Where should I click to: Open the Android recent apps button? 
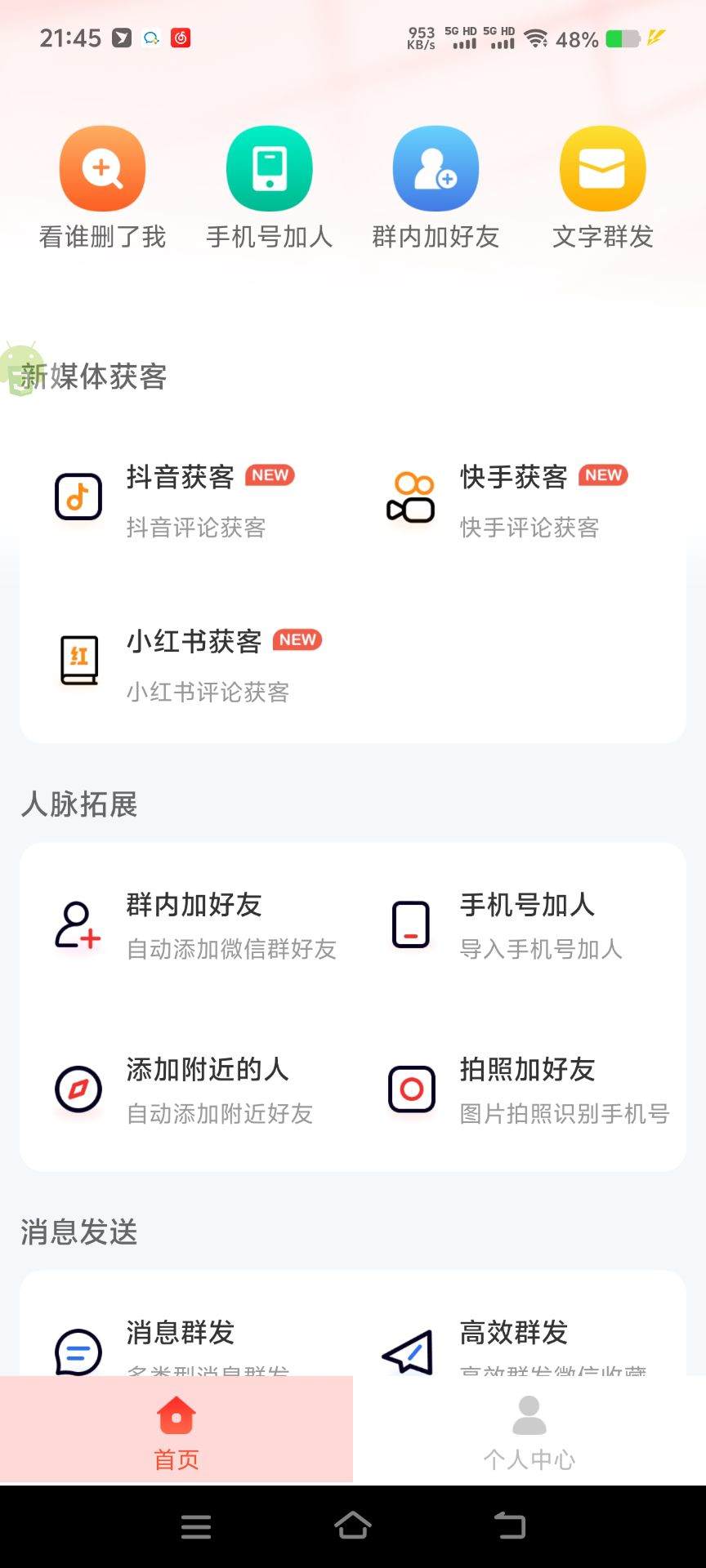click(196, 1528)
